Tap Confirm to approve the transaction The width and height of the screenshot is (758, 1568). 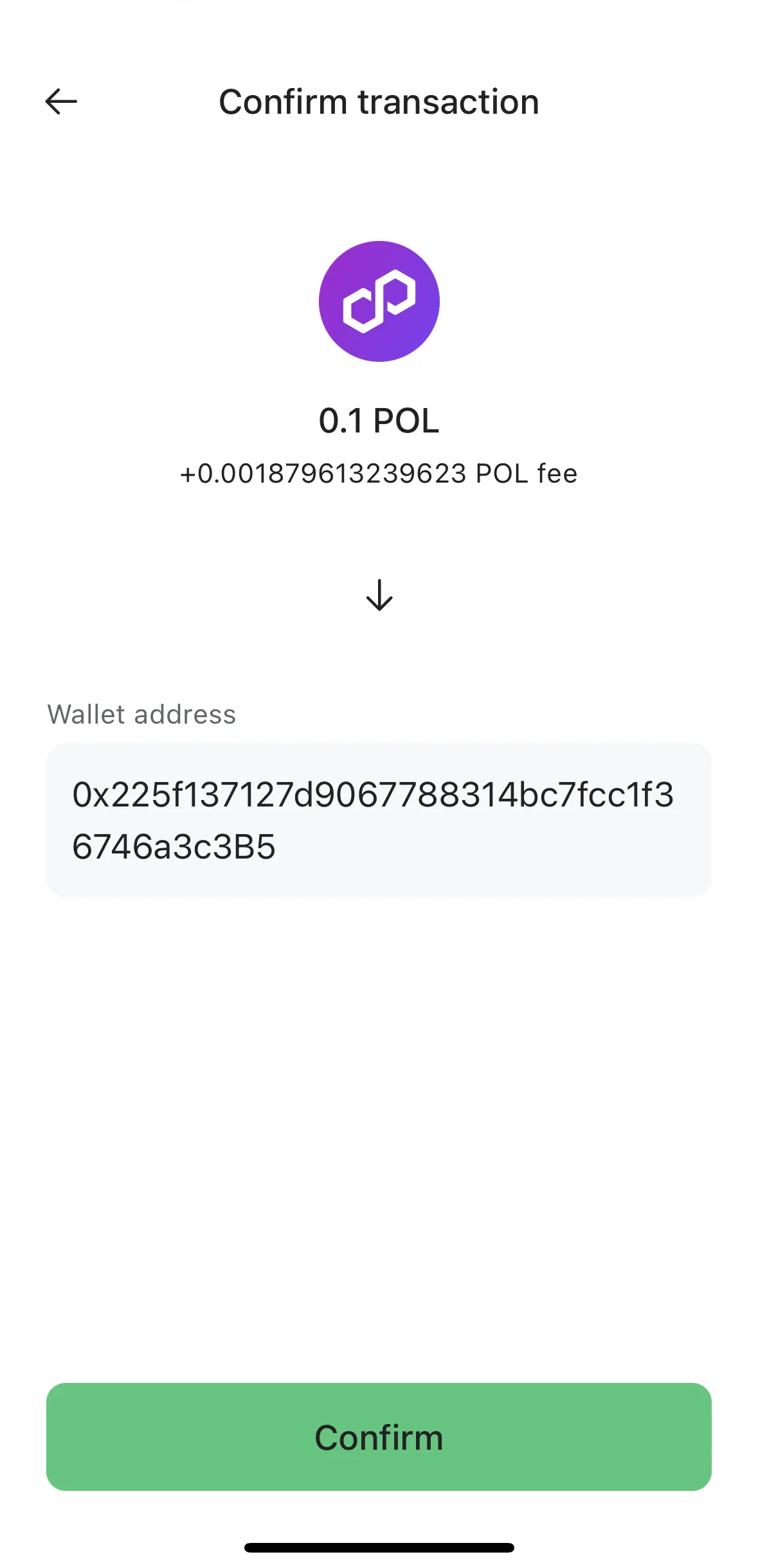point(379,1439)
